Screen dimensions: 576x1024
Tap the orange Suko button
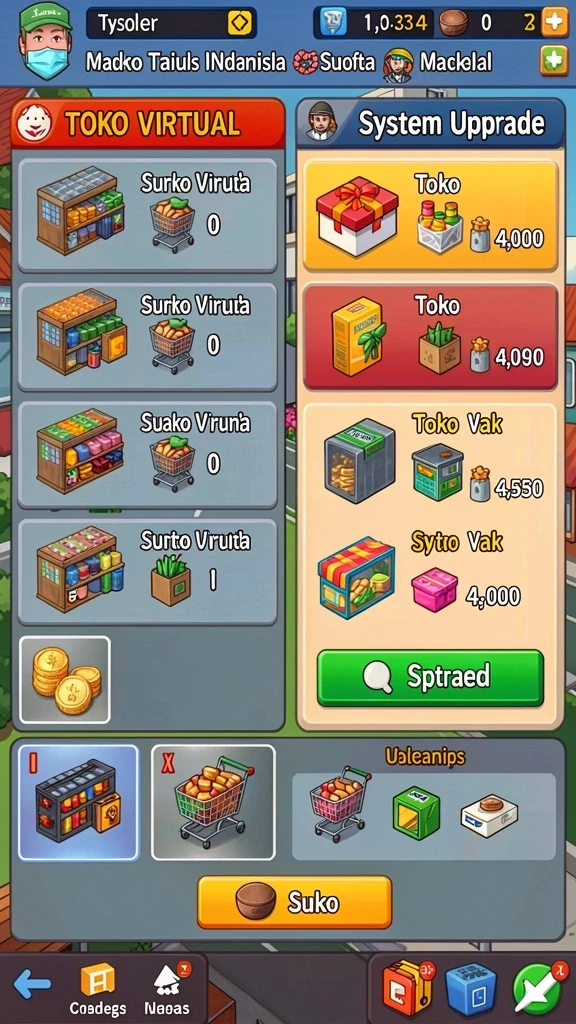pos(295,902)
